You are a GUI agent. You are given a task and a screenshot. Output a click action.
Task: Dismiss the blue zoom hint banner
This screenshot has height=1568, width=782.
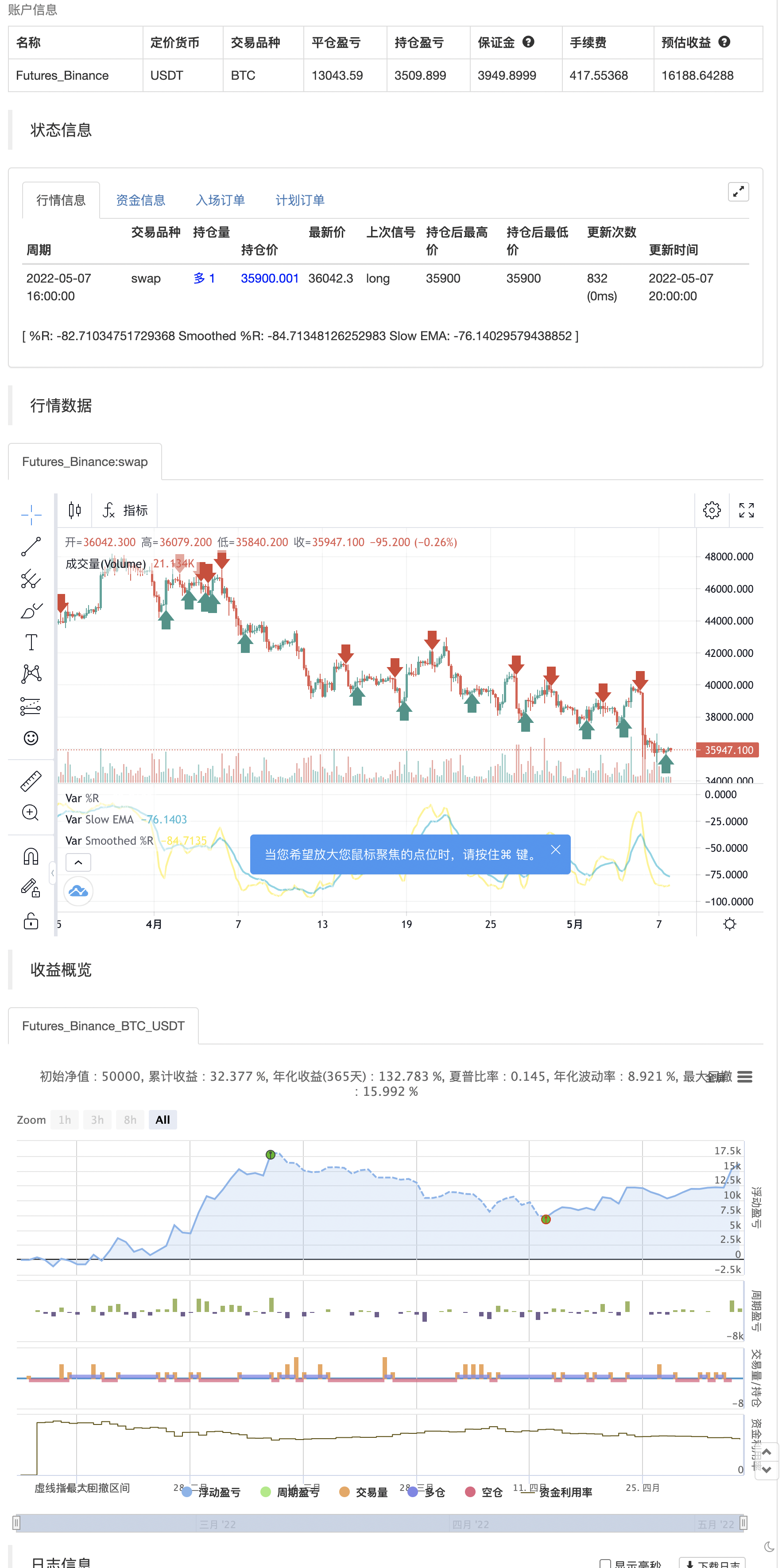click(x=555, y=850)
